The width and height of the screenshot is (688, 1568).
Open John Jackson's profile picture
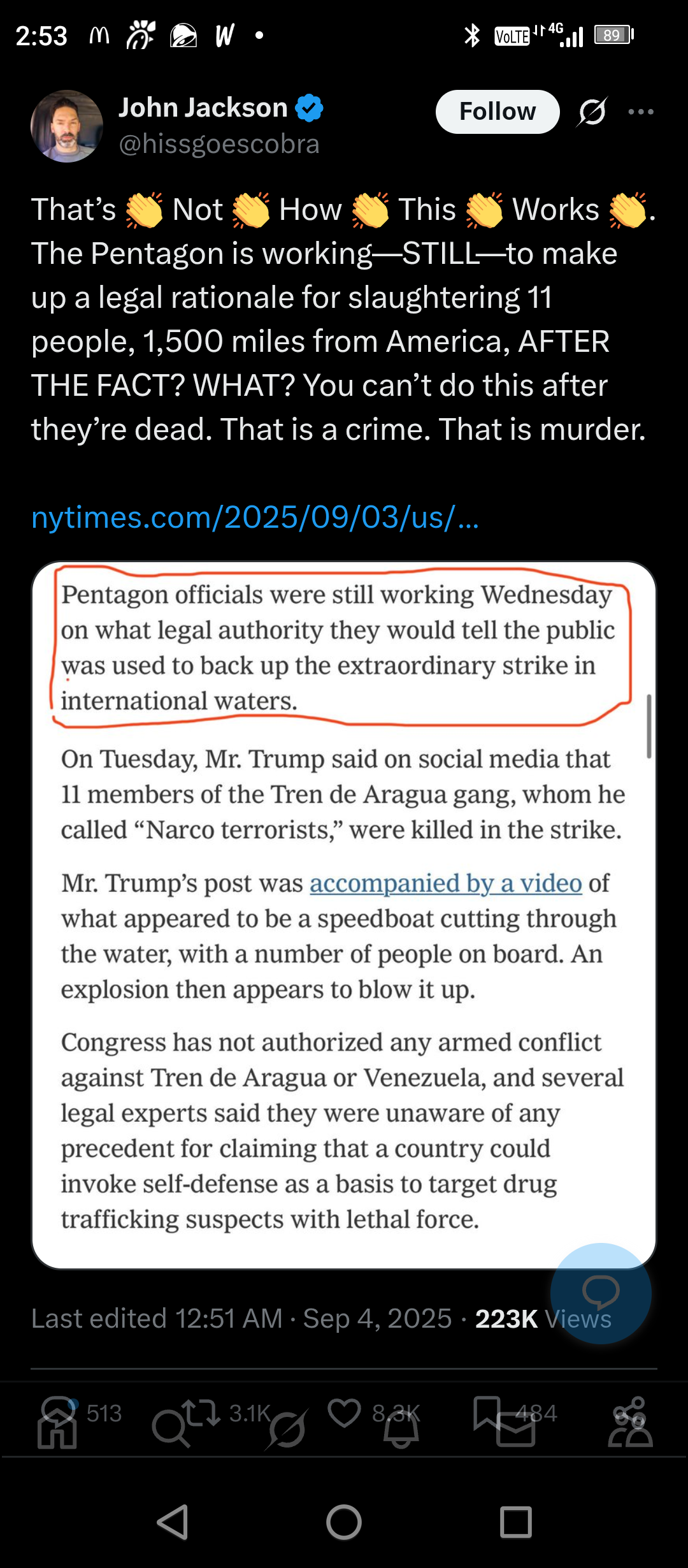pos(66,126)
